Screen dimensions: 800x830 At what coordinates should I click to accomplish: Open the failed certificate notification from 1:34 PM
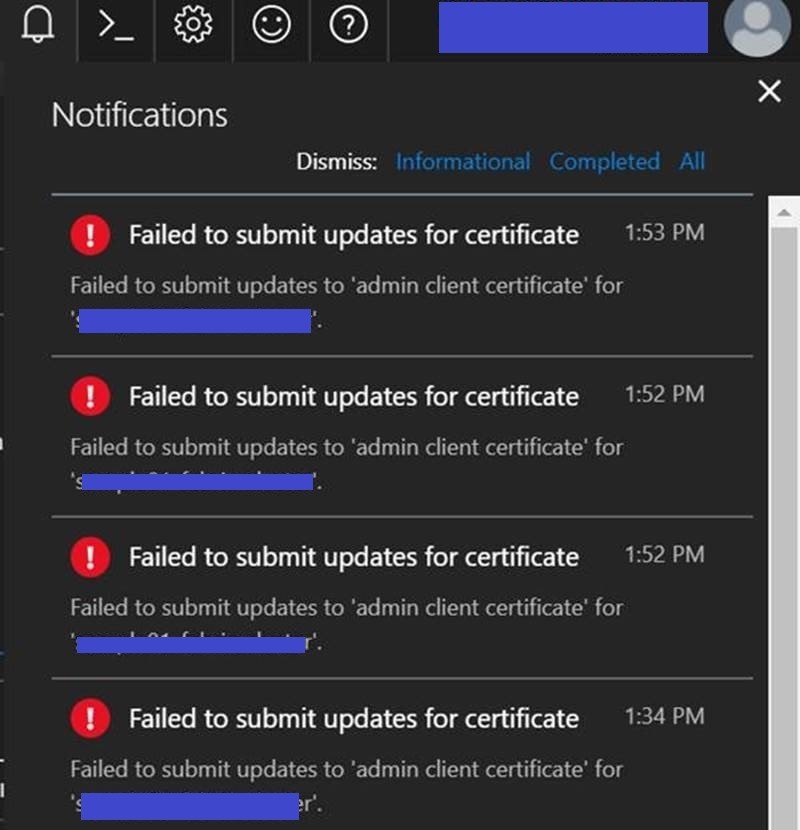pyautogui.click(x=353, y=719)
